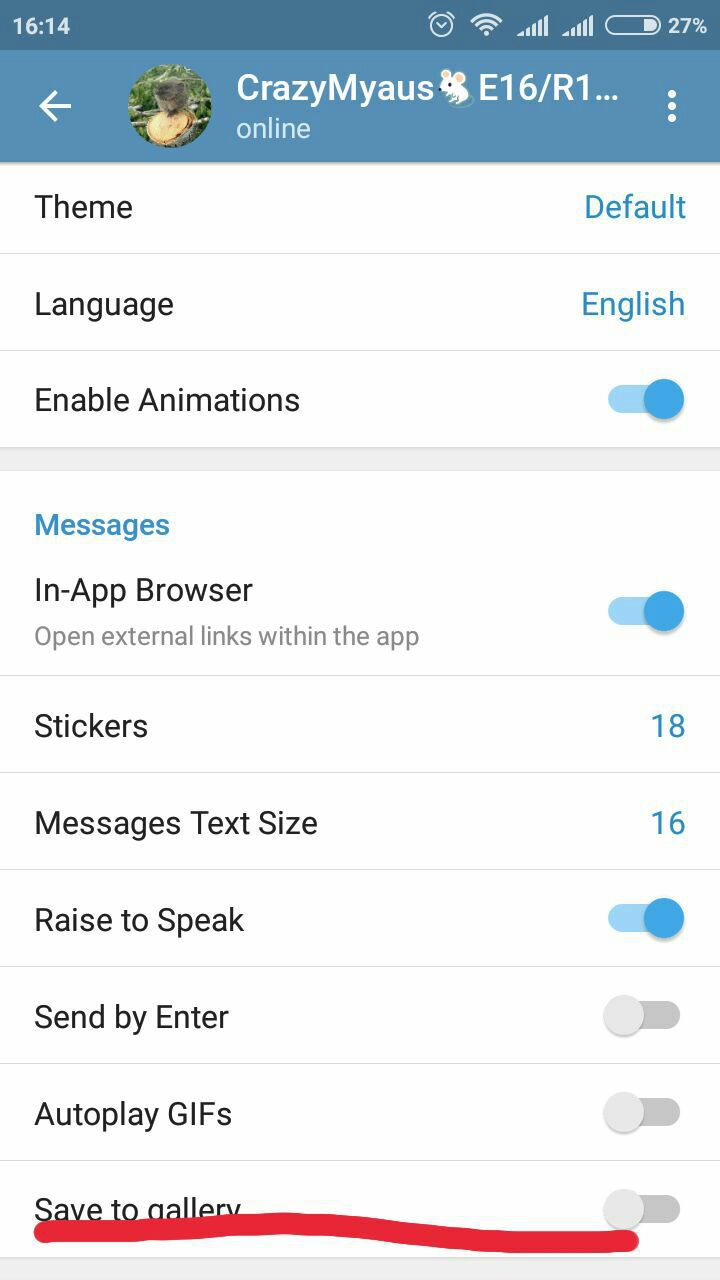The height and width of the screenshot is (1280, 720).
Task: Open the Stickers settings row
Action: 360,725
